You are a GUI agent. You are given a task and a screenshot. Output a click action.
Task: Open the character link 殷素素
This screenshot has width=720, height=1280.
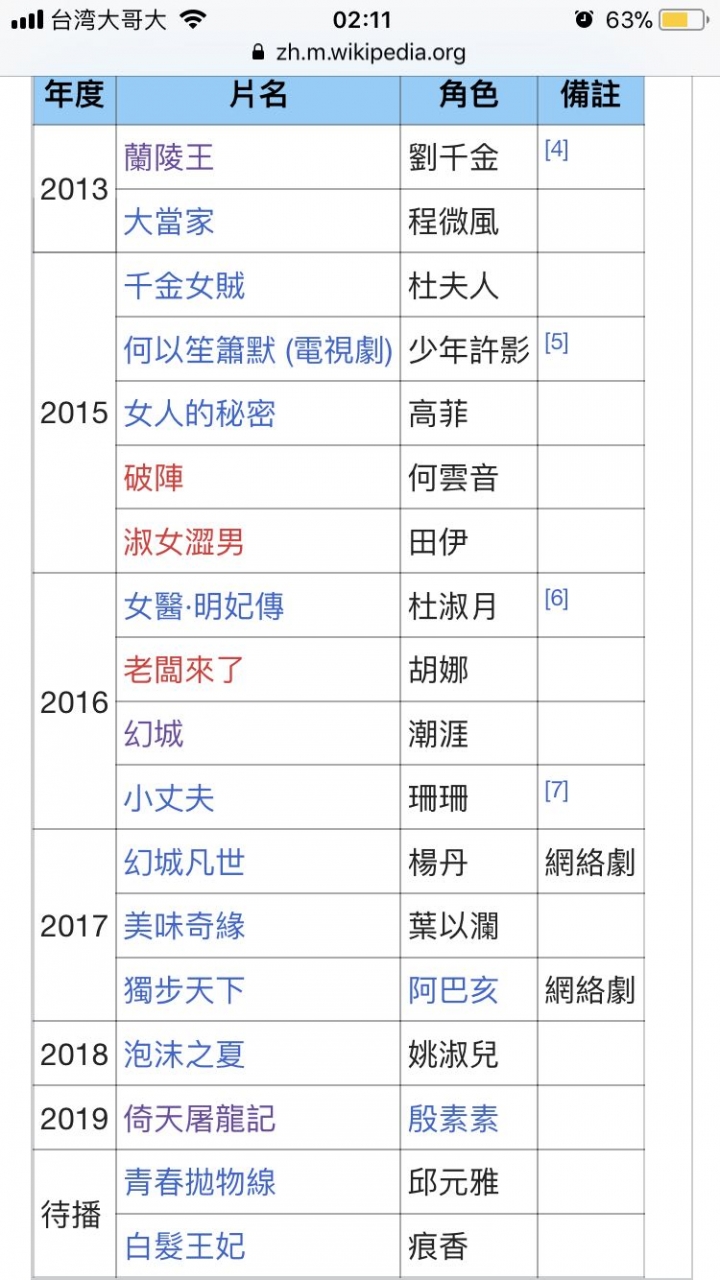point(453,1118)
